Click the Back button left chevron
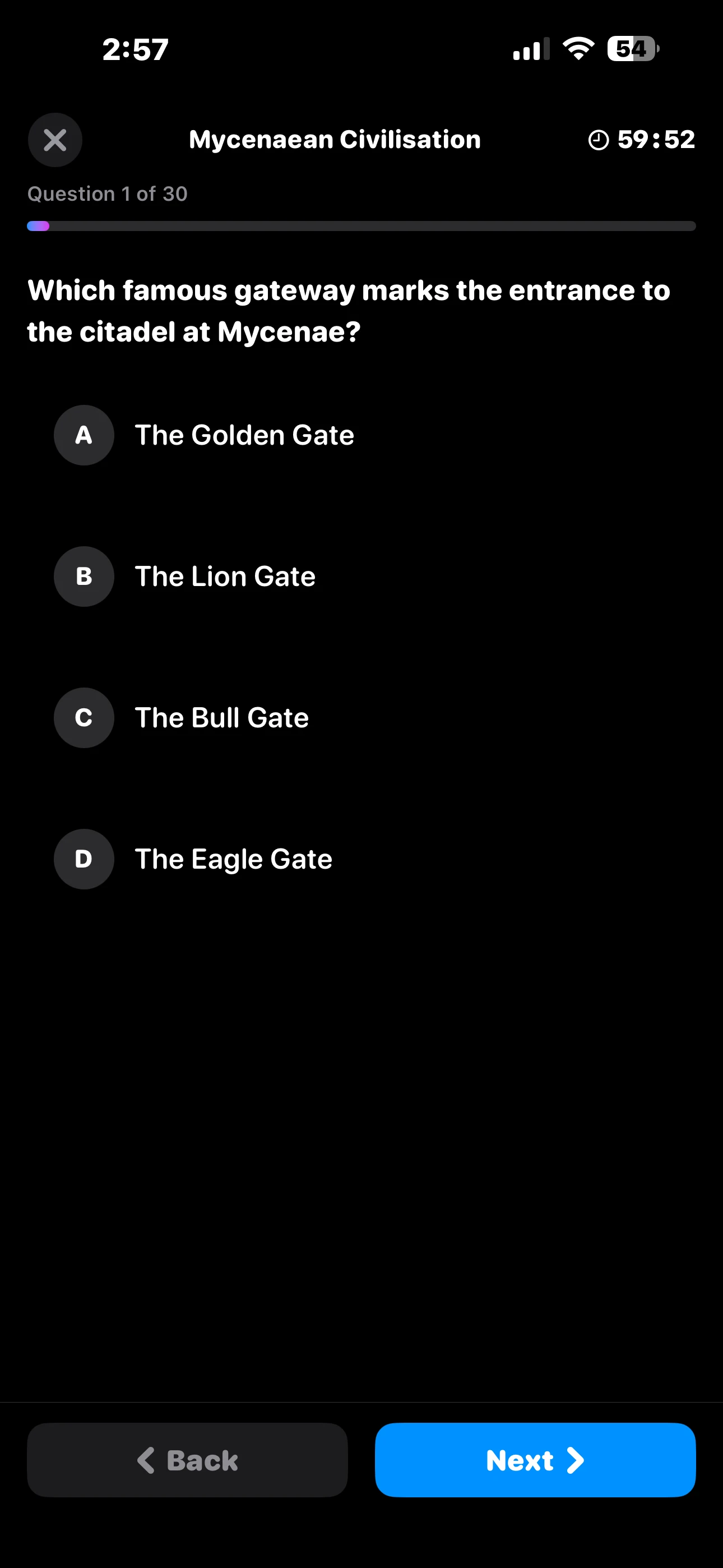This screenshot has width=723, height=1568. [146, 1460]
